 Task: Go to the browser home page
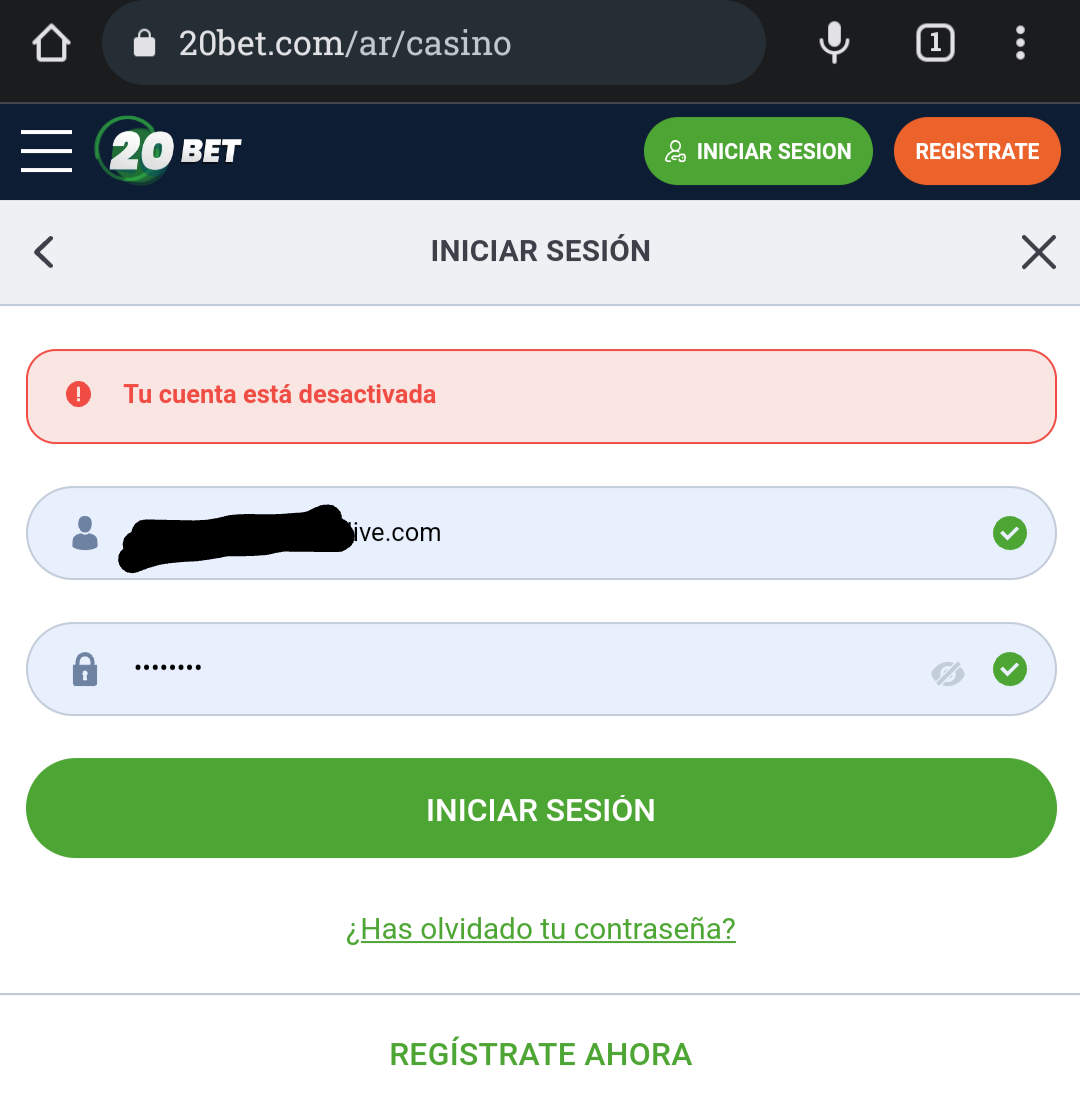click(x=52, y=43)
